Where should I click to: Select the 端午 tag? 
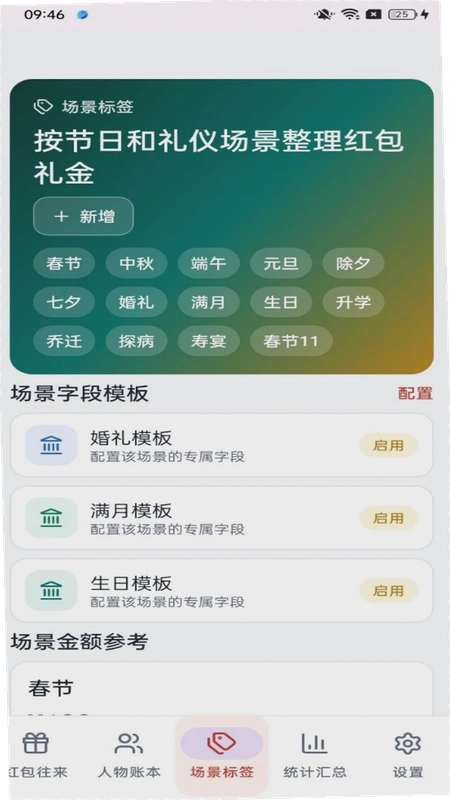pos(209,263)
